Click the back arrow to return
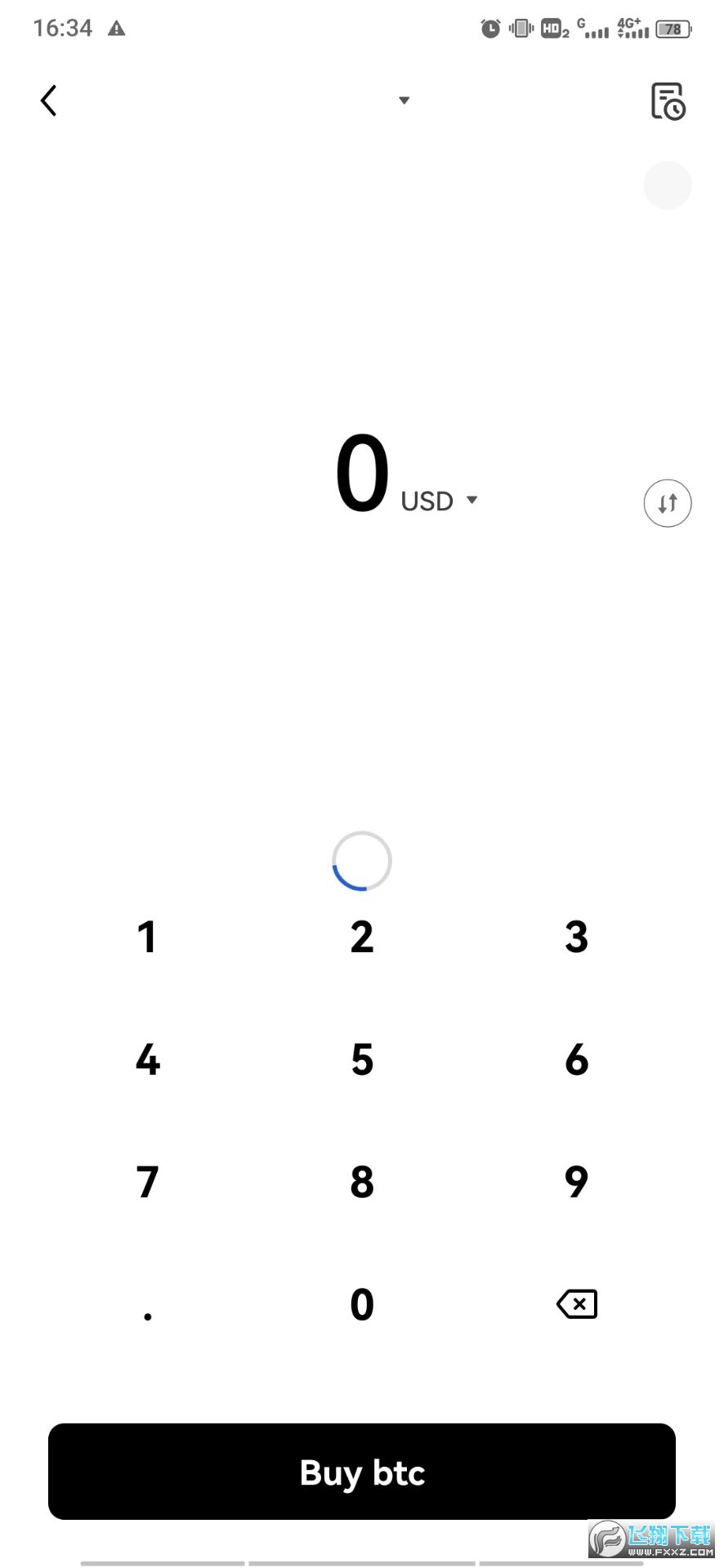The height and width of the screenshot is (1568, 724). [x=47, y=100]
